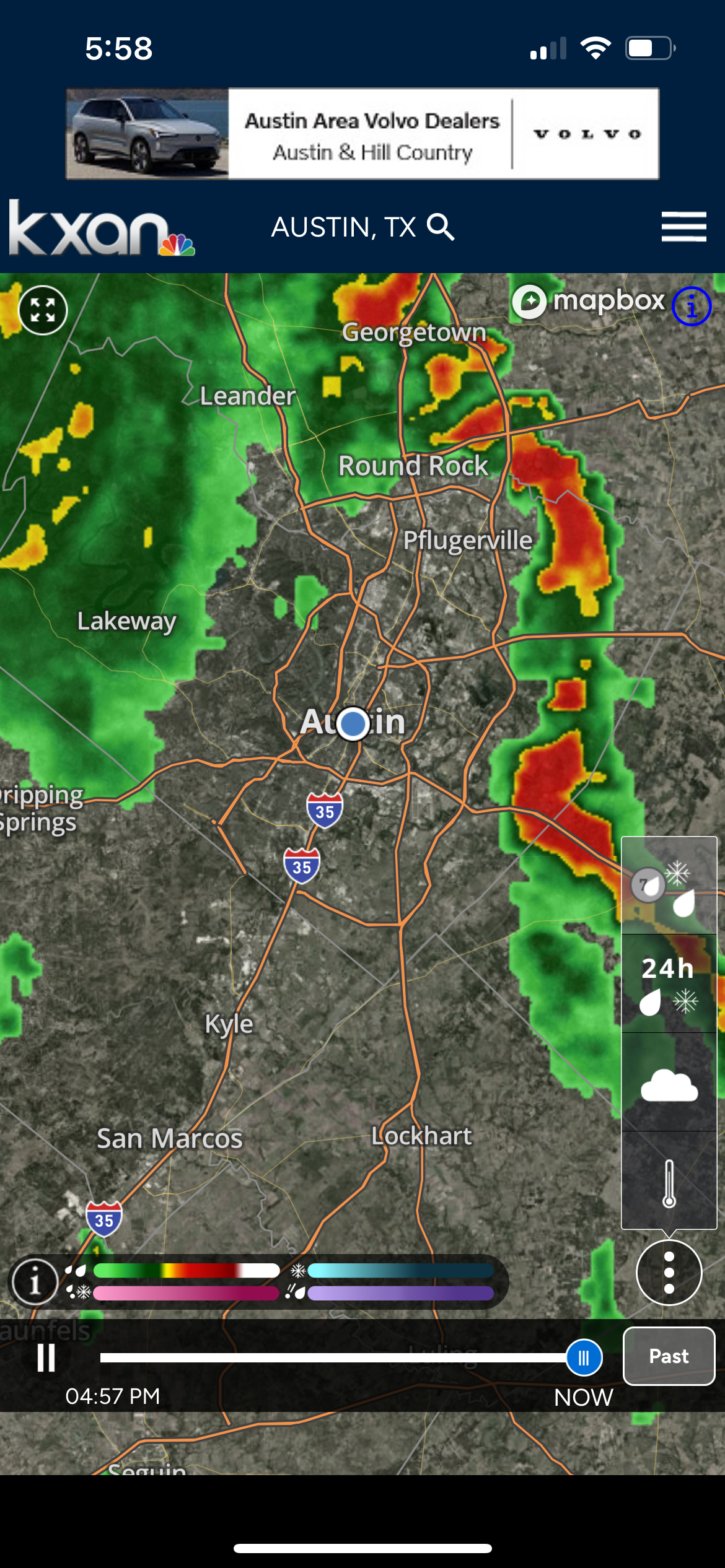Select the precipitation type radar layer
The width and height of the screenshot is (725, 1568).
click(x=669, y=886)
